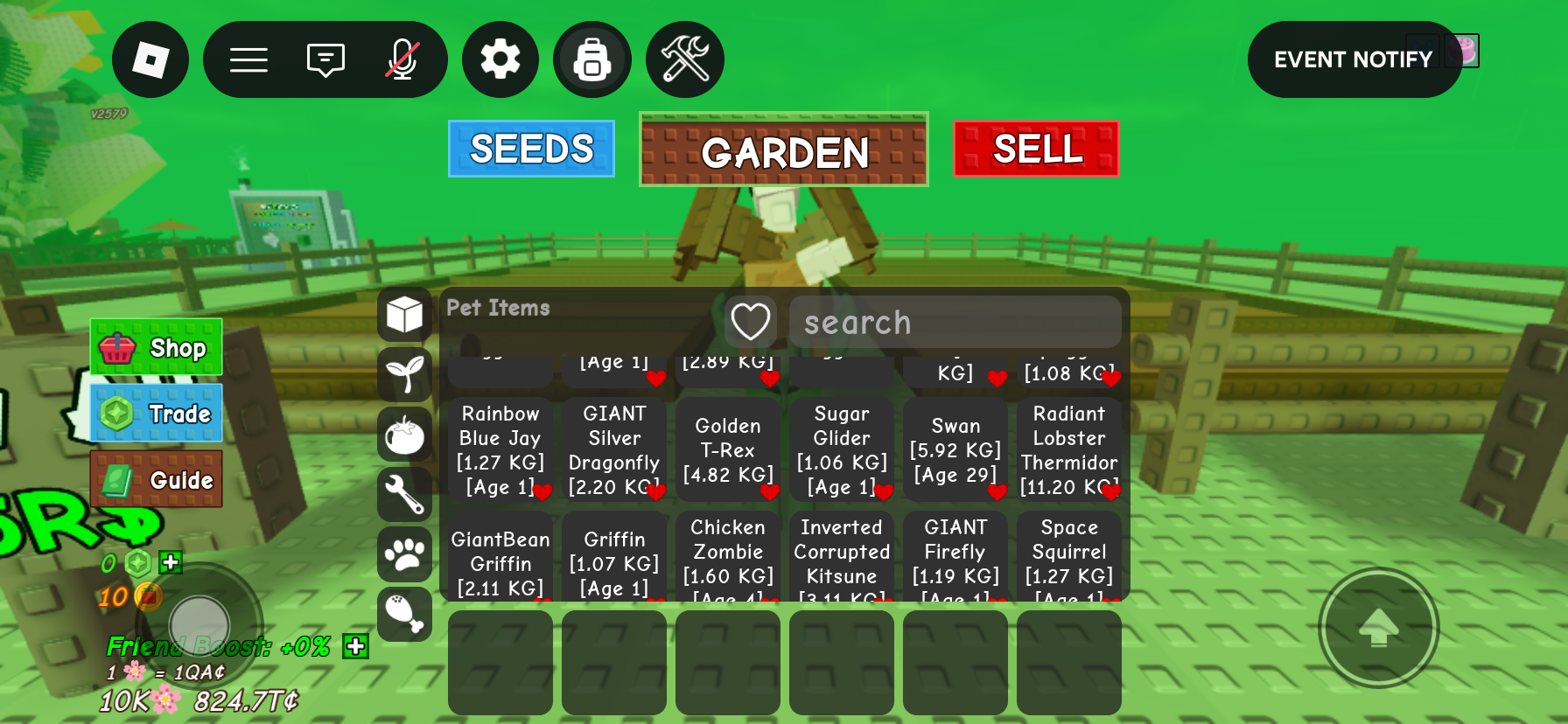Tap the jump arrow button

(1378, 627)
